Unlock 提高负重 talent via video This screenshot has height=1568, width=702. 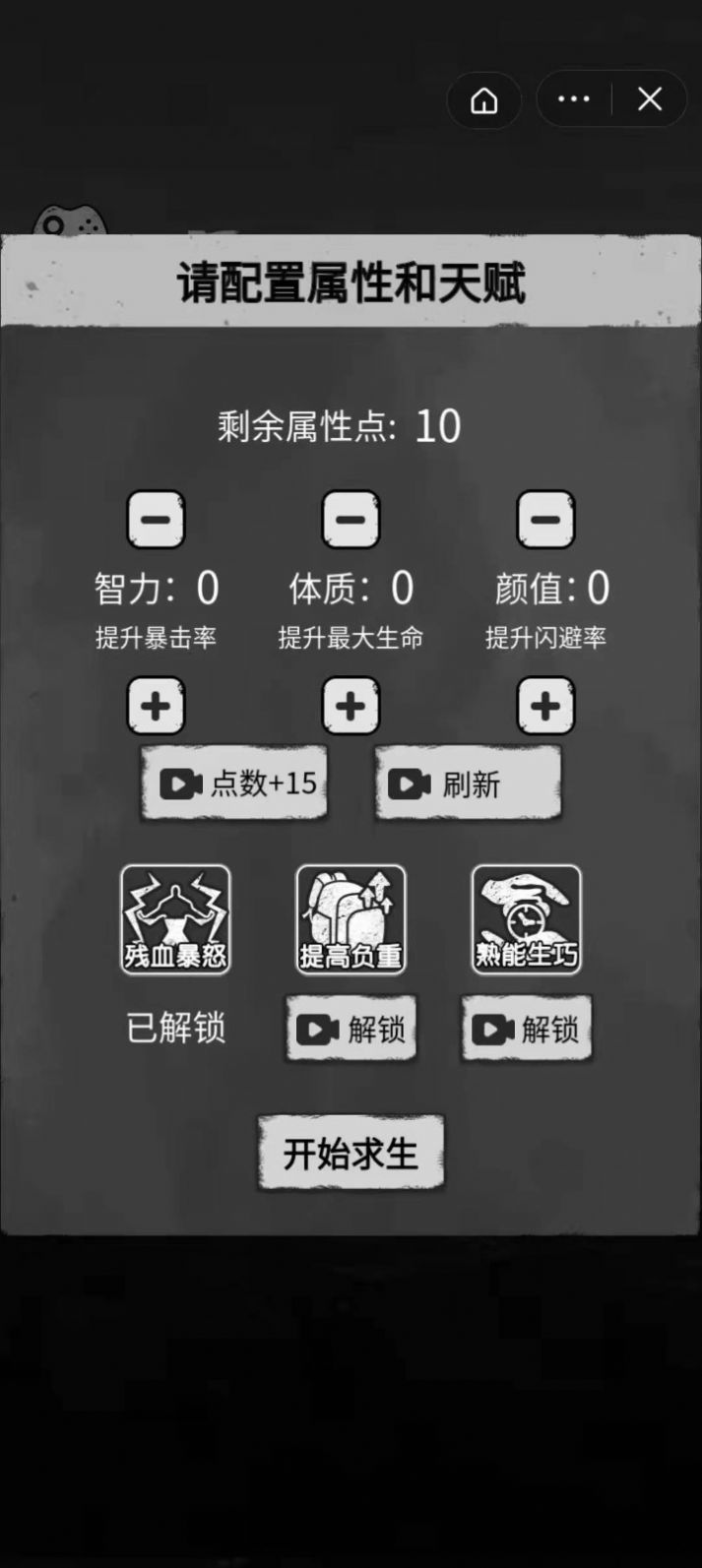click(351, 1030)
